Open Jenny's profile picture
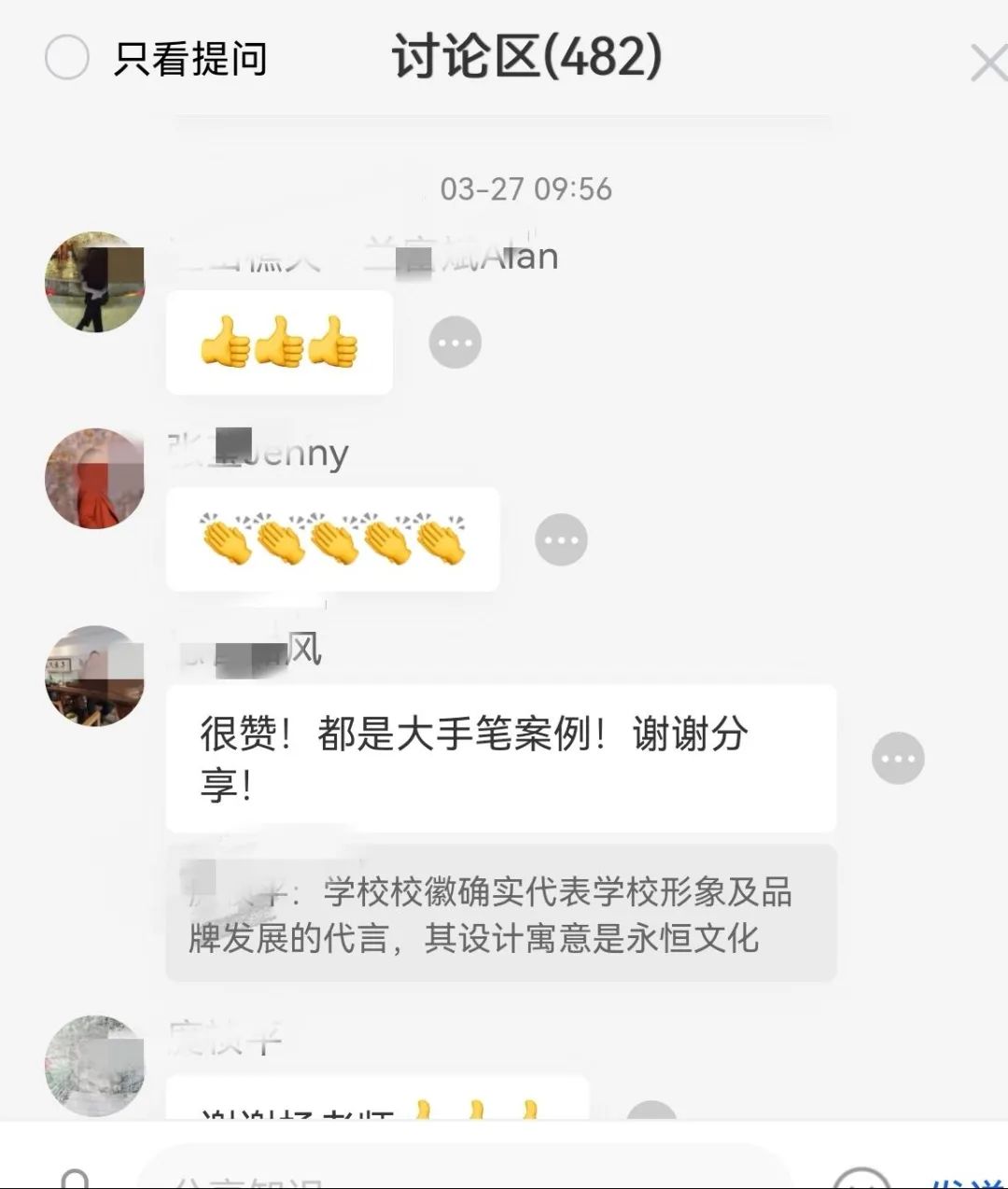The width and height of the screenshot is (1008, 1189). [94, 480]
